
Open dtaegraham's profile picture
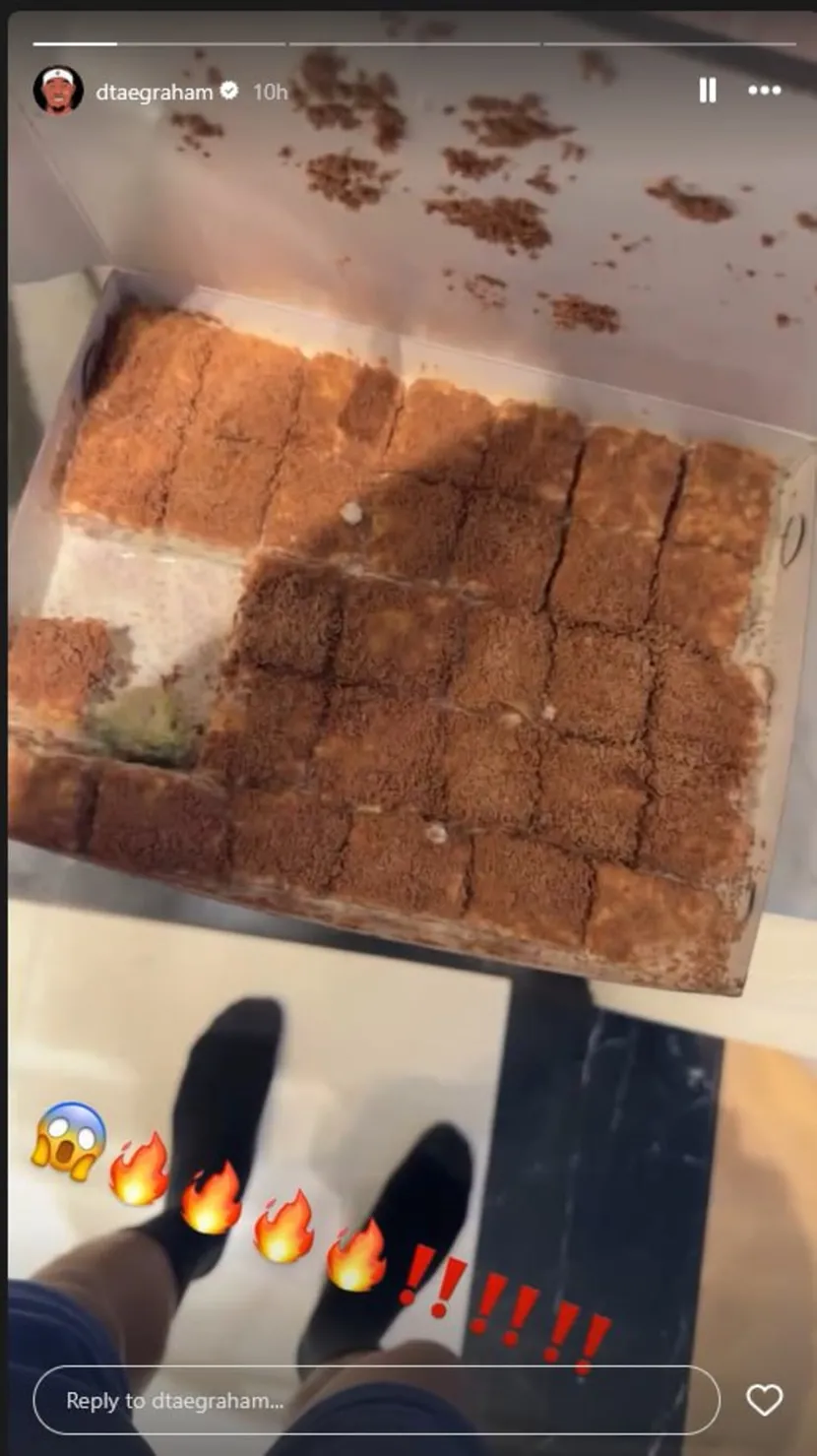58,92
